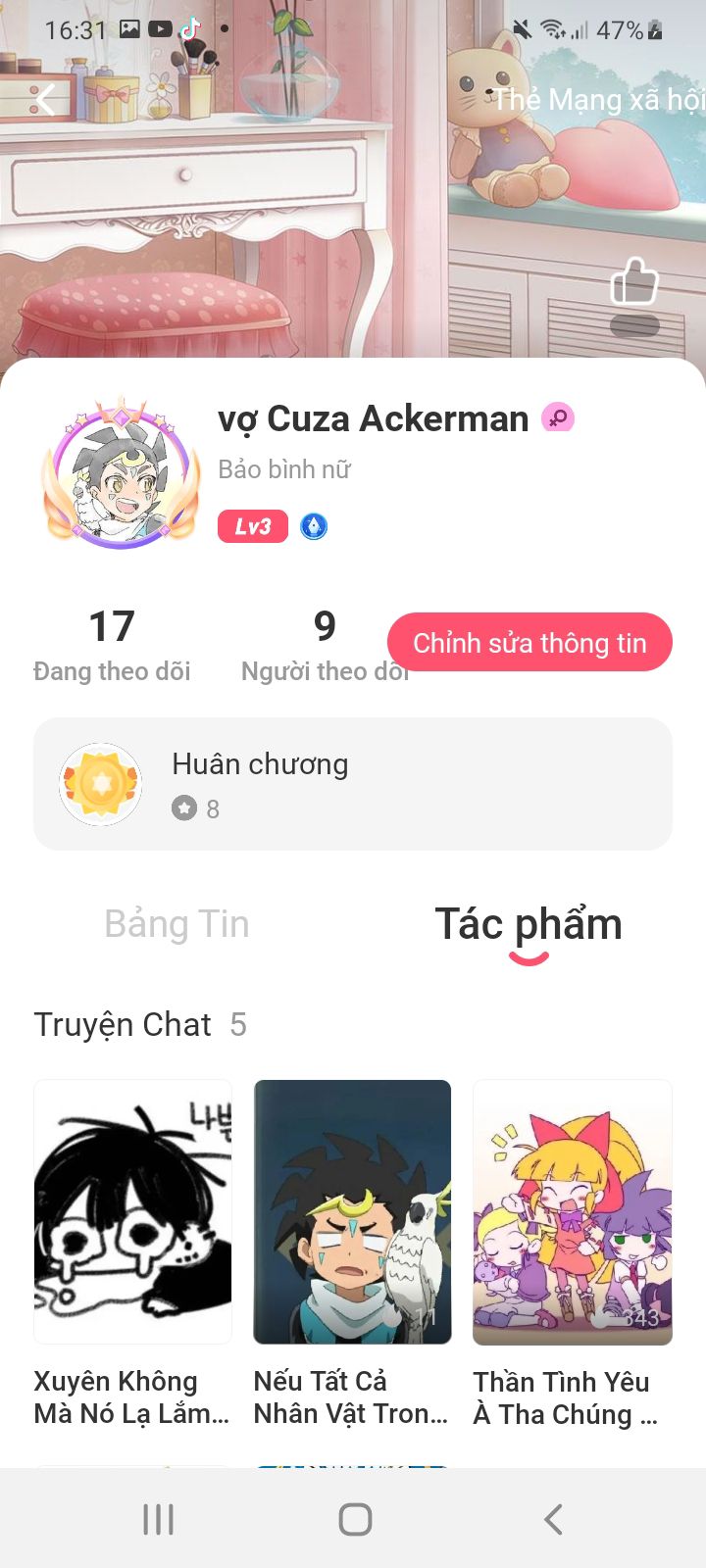The height and width of the screenshot is (1568, 706).
Task: Open the system recent apps view
Action: point(158,1520)
